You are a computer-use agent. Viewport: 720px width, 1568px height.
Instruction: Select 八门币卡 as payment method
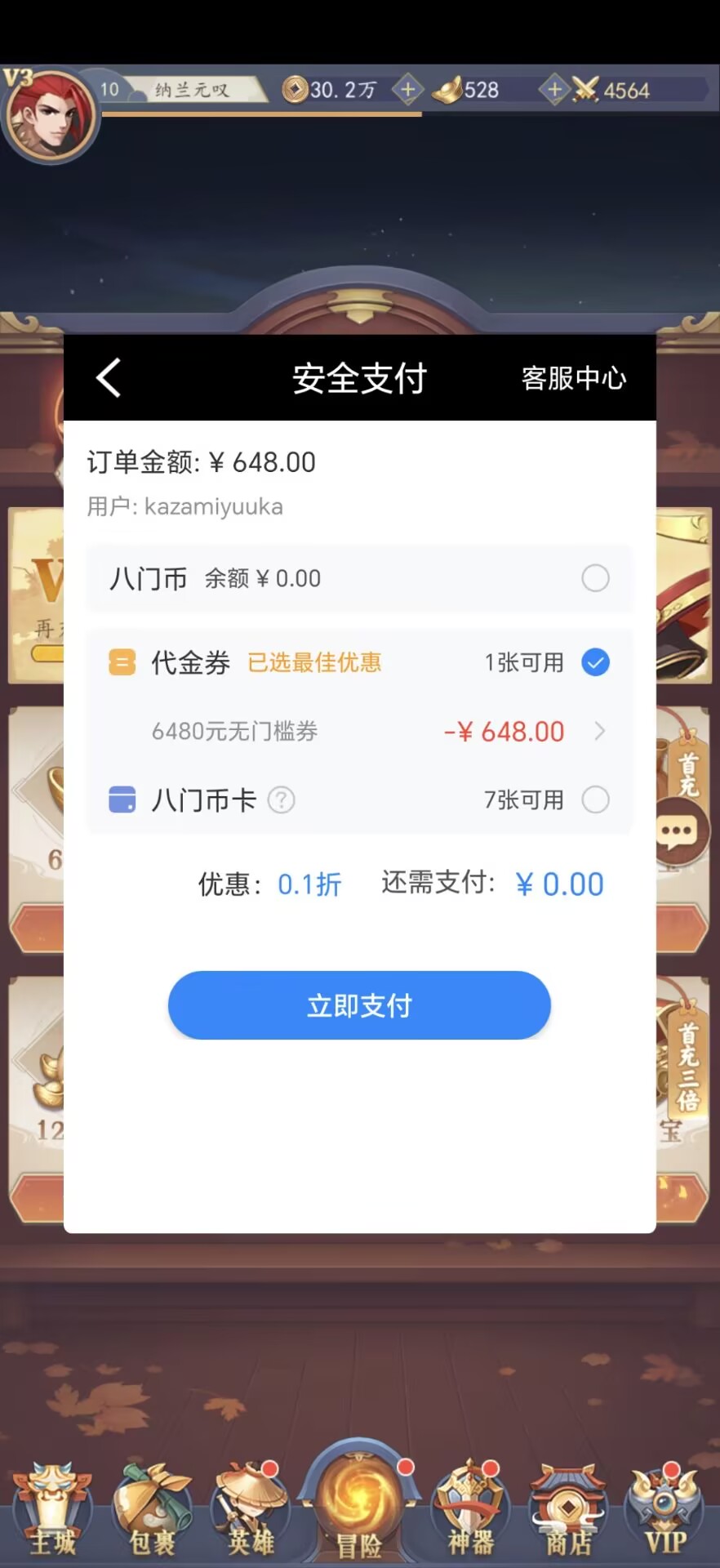[595, 800]
